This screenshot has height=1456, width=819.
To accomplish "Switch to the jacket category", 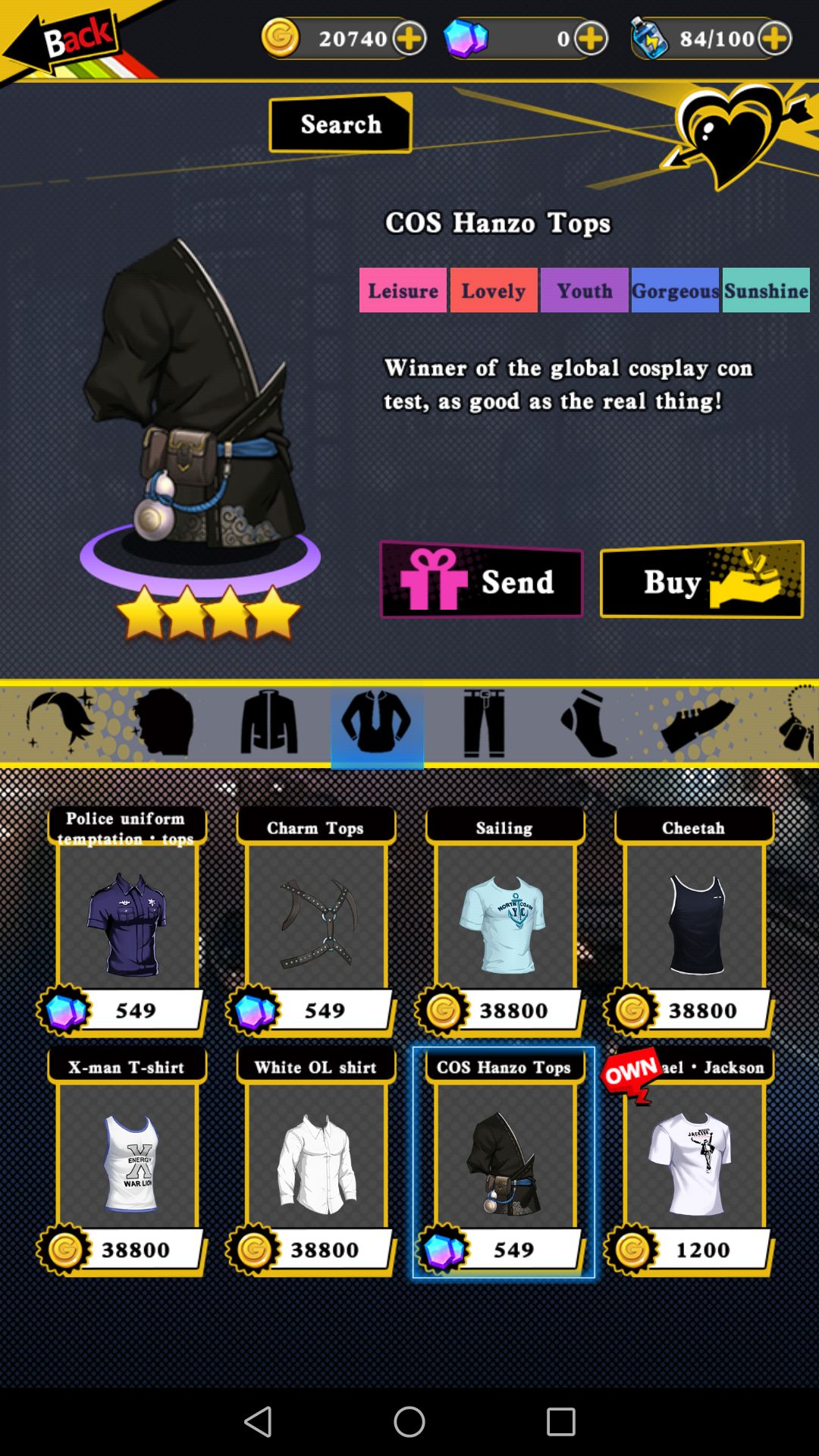I will click(x=269, y=723).
